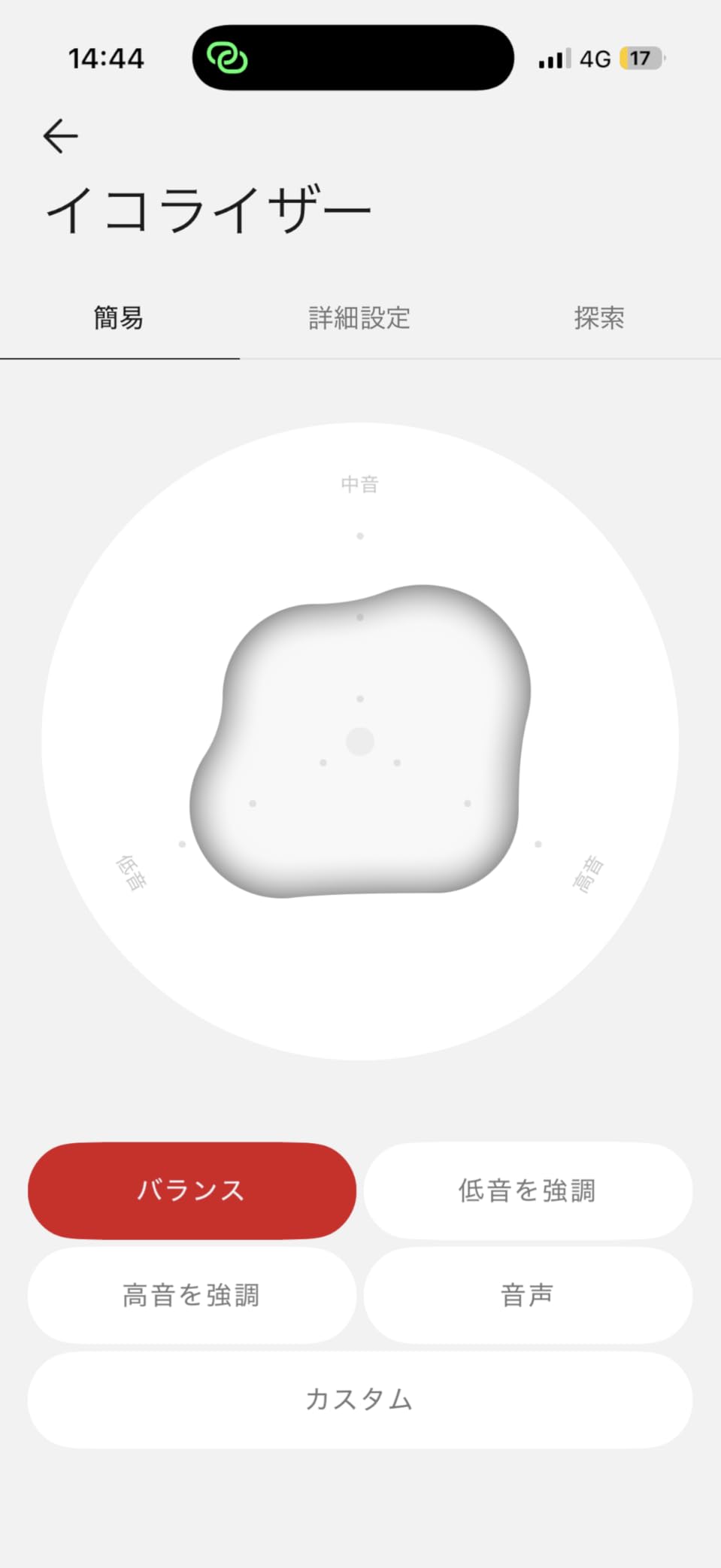Pick the 音声 preset
The height and width of the screenshot is (1568, 721).
point(528,1295)
